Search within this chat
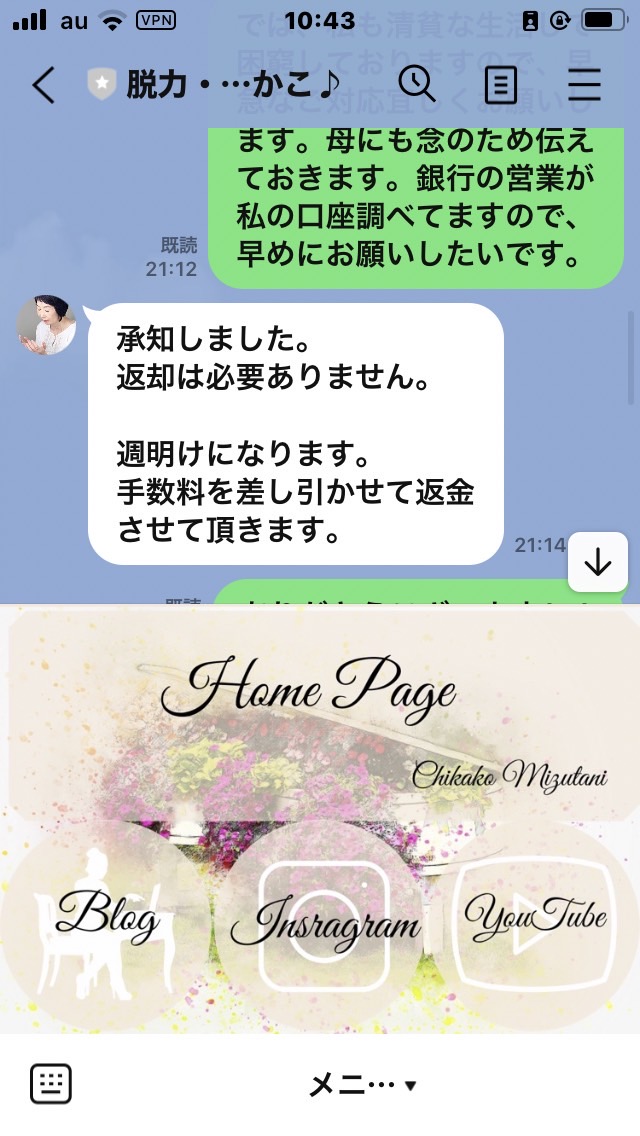 tap(417, 85)
